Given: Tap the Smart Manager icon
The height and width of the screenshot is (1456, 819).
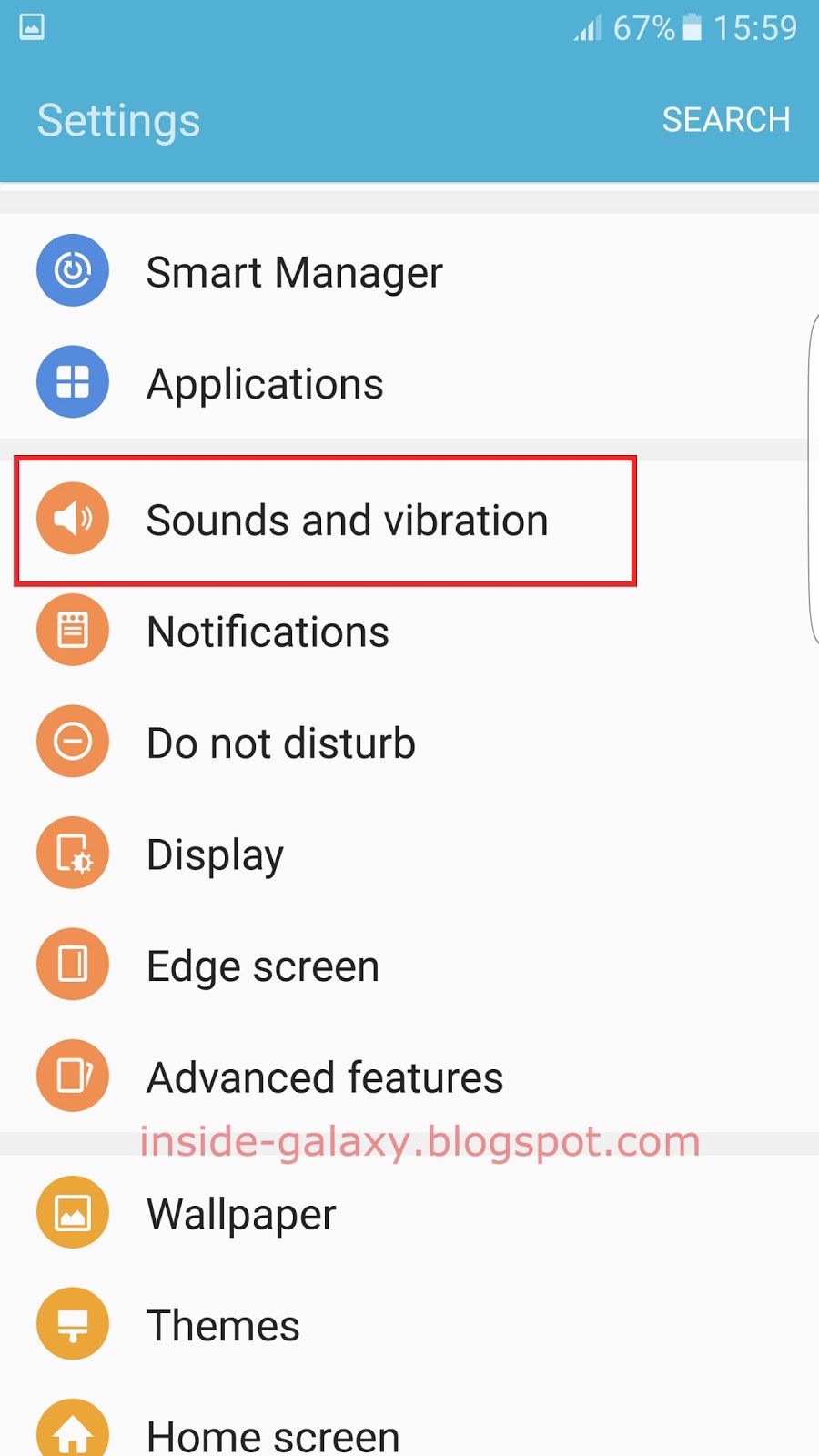Looking at the screenshot, I should coord(73,270).
